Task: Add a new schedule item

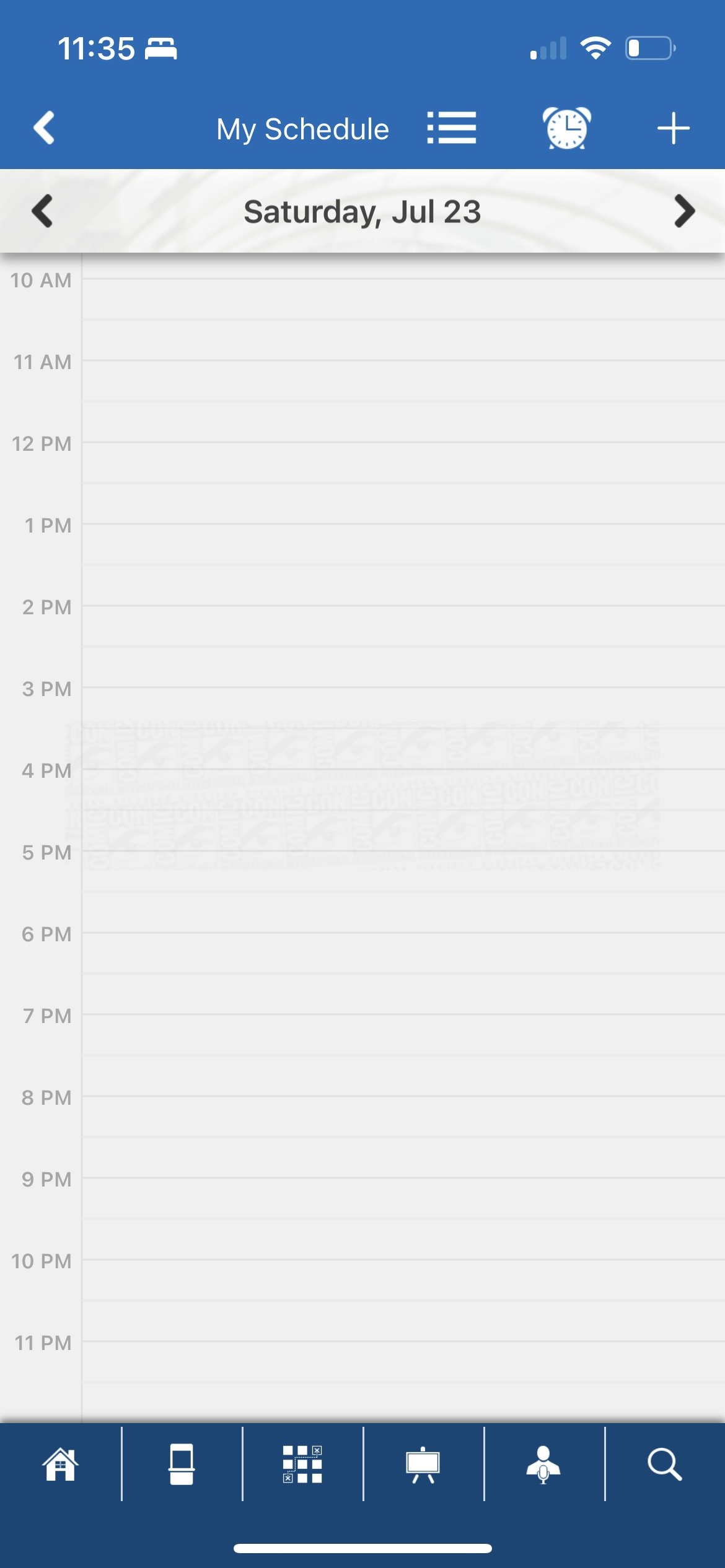Action: (673, 128)
